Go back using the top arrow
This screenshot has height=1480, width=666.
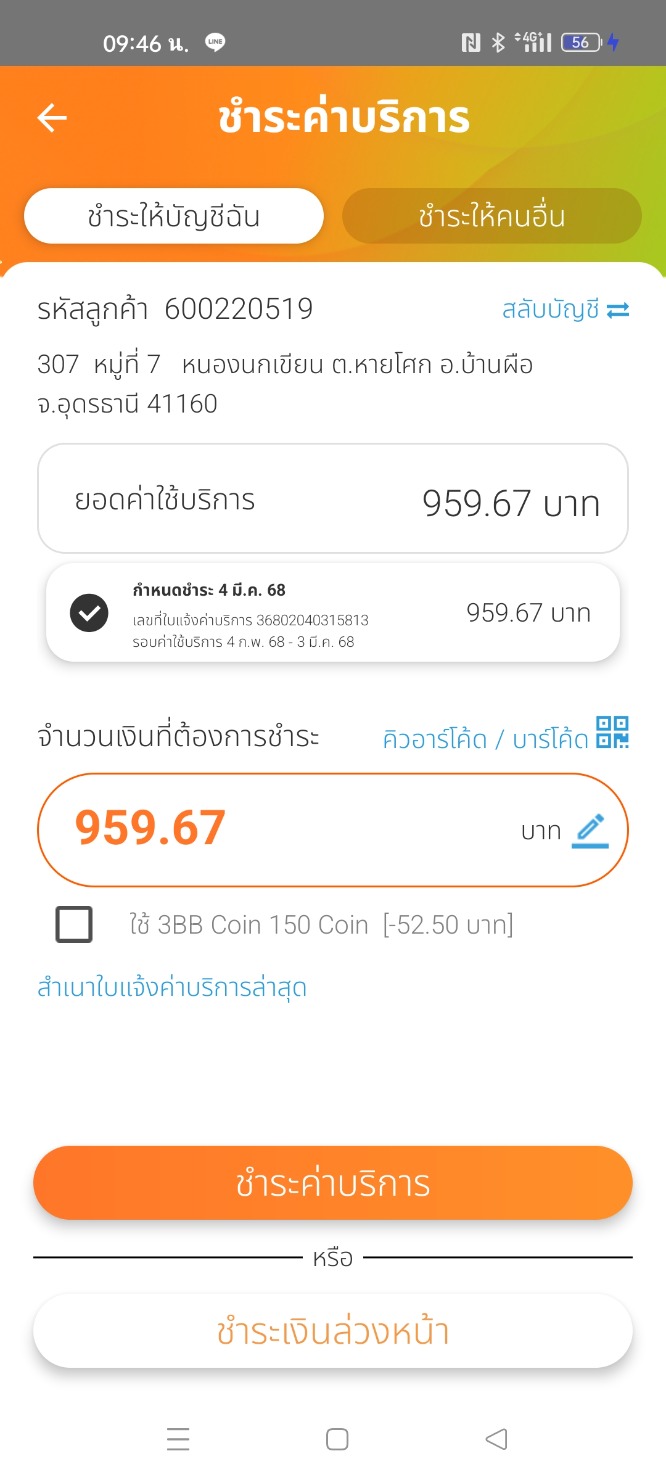pyautogui.click(x=52, y=118)
